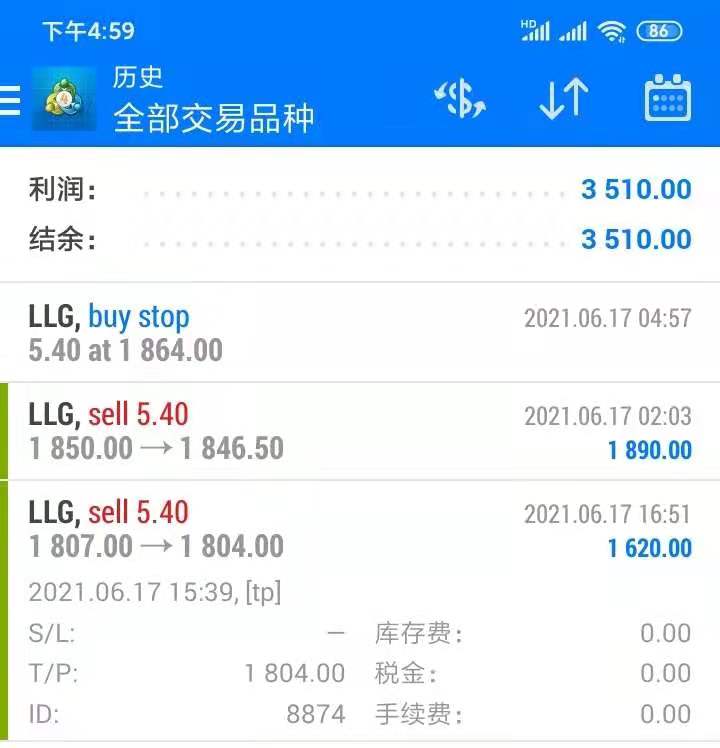The width and height of the screenshot is (720, 748).
Task: Tap the HD signal strength icon
Action: (x=535, y=28)
